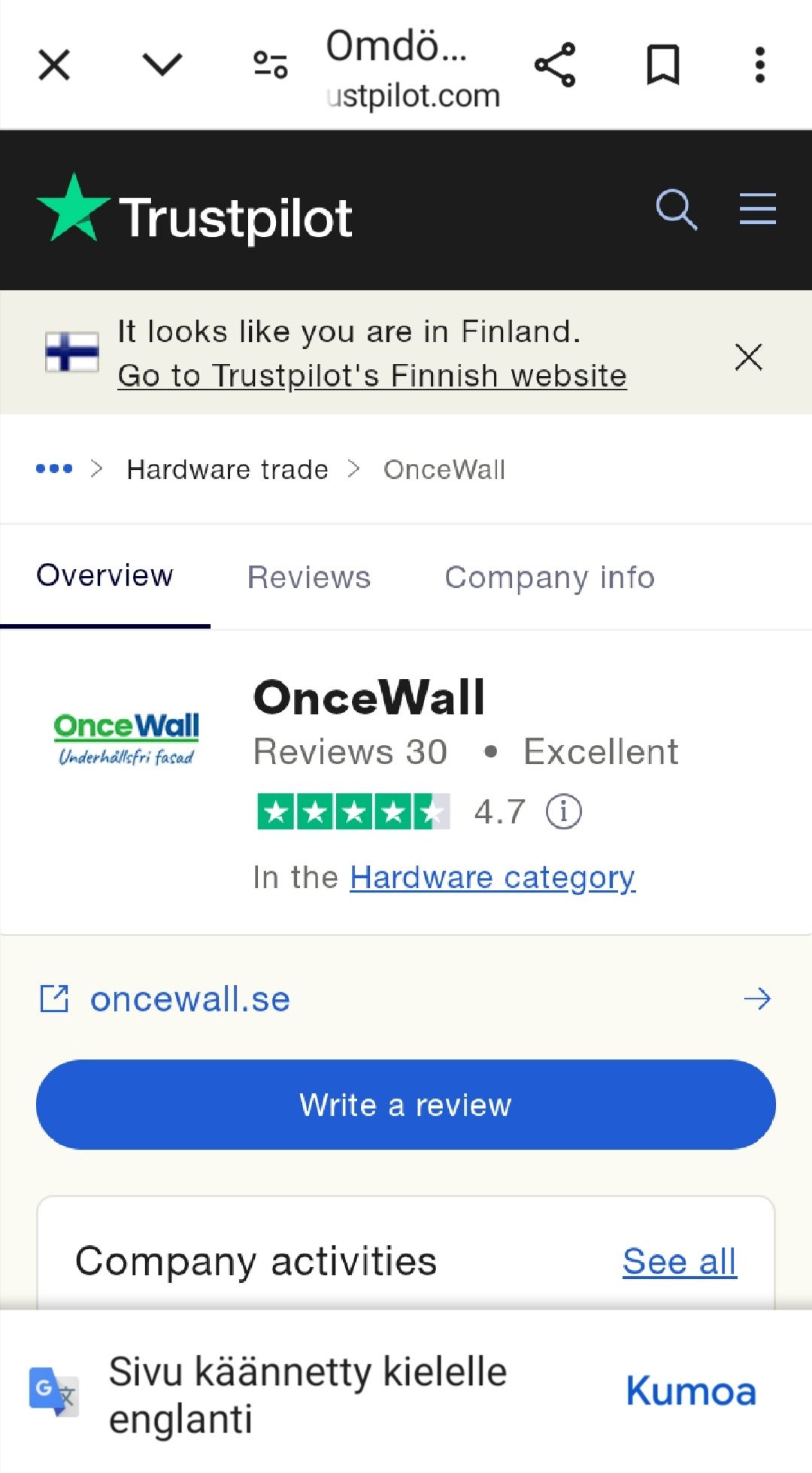Minimize the tab with the down chevron

coord(162,65)
